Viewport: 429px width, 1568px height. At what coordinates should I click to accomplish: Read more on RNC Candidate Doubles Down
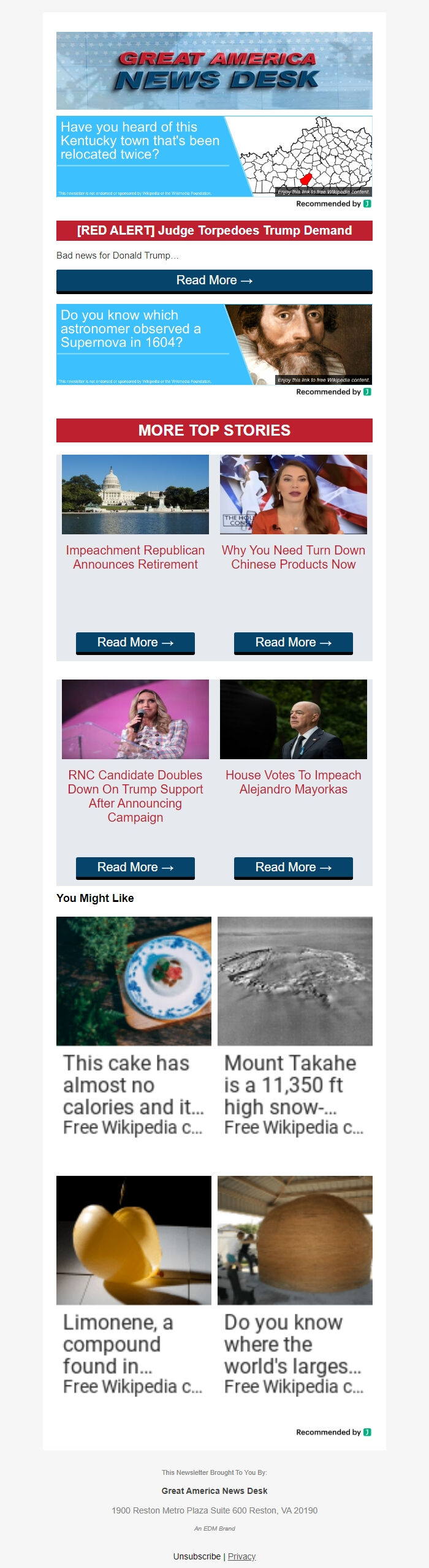coord(135,867)
